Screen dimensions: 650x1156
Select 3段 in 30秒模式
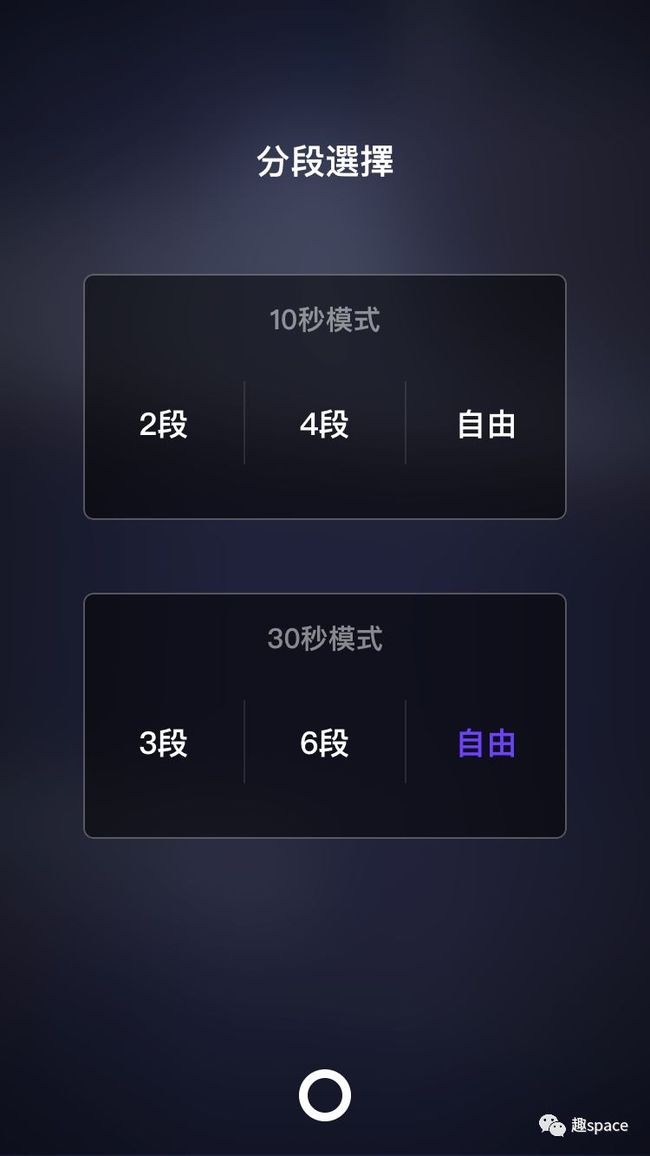tap(164, 743)
